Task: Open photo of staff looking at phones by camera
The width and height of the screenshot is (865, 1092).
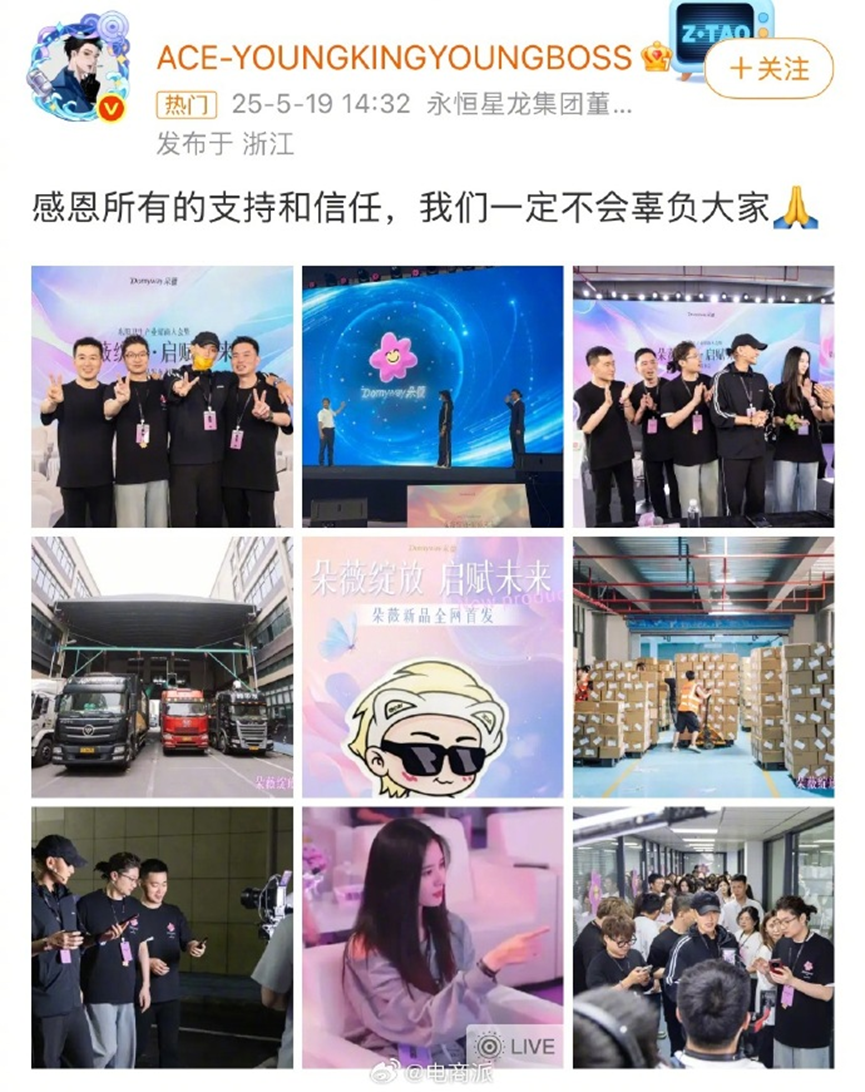Action: (162, 937)
